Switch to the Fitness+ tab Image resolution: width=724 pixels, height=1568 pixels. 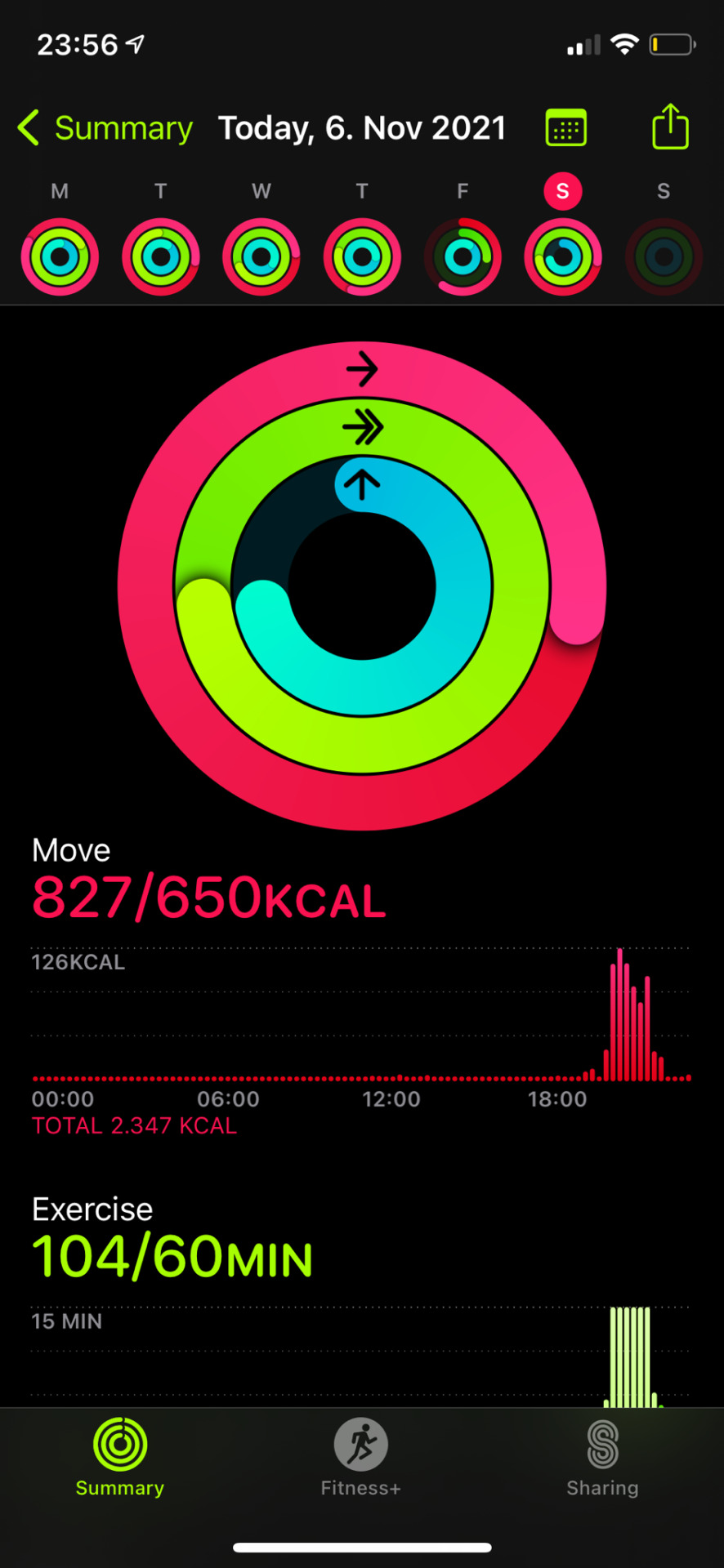[x=360, y=1459]
